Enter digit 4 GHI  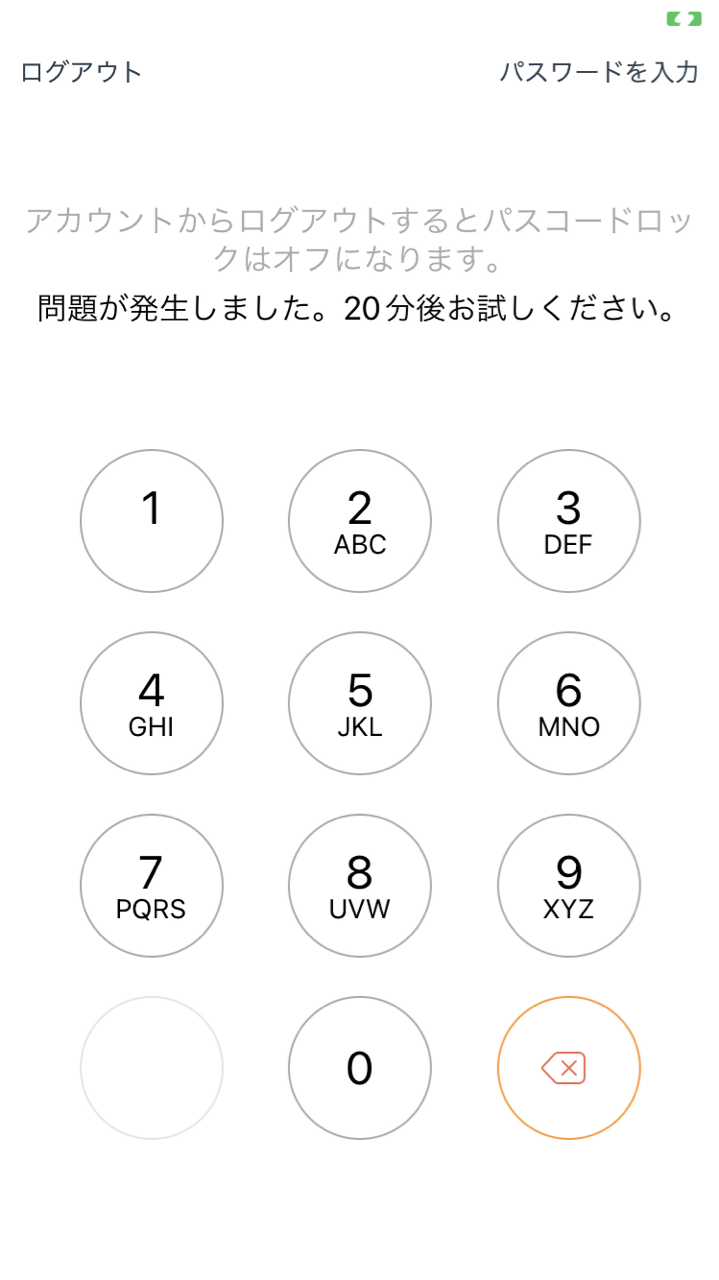pyautogui.click(x=151, y=703)
